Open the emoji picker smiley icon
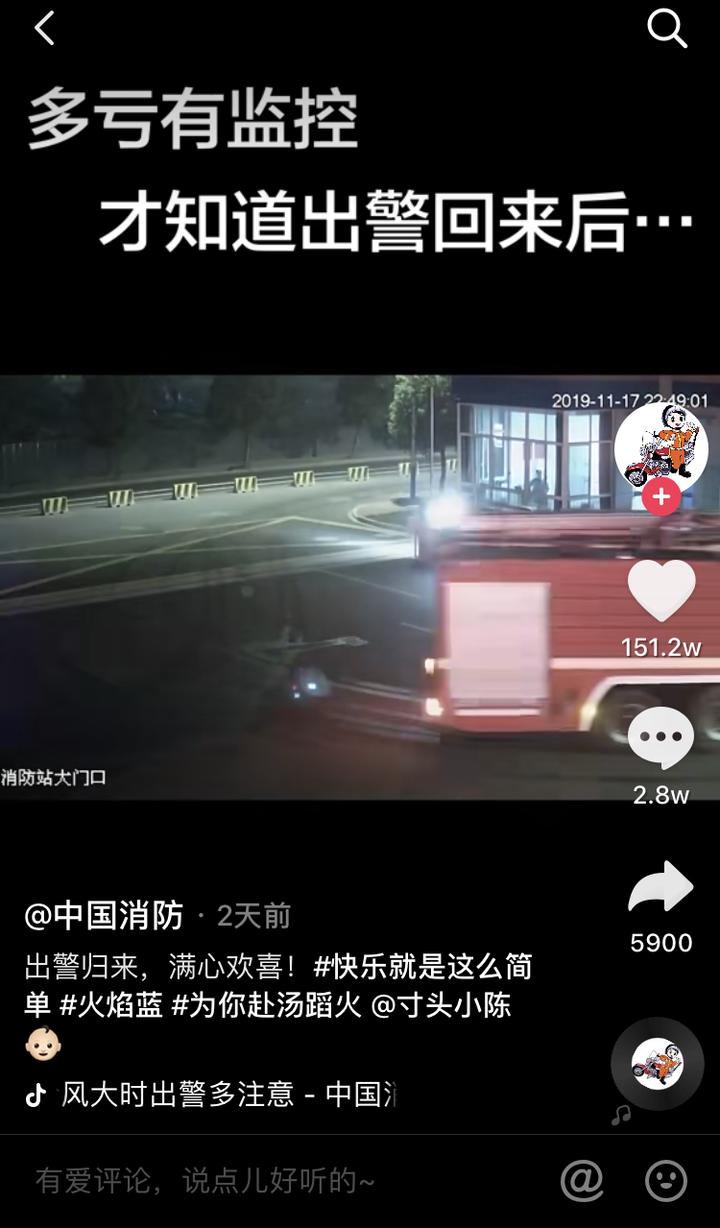This screenshot has width=720, height=1228. coord(666,1181)
